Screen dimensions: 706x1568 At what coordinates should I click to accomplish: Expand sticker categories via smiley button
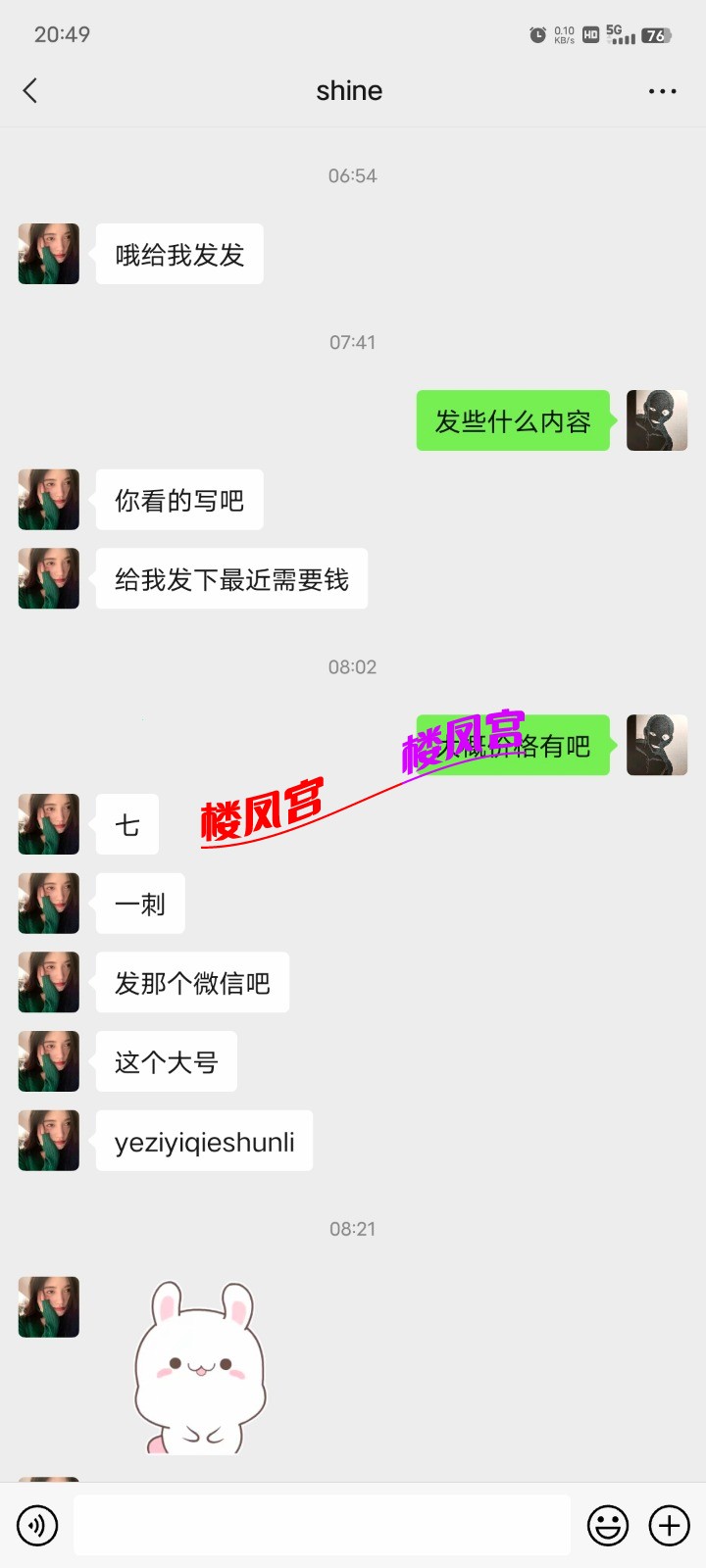pyautogui.click(x=607, y=1525)
